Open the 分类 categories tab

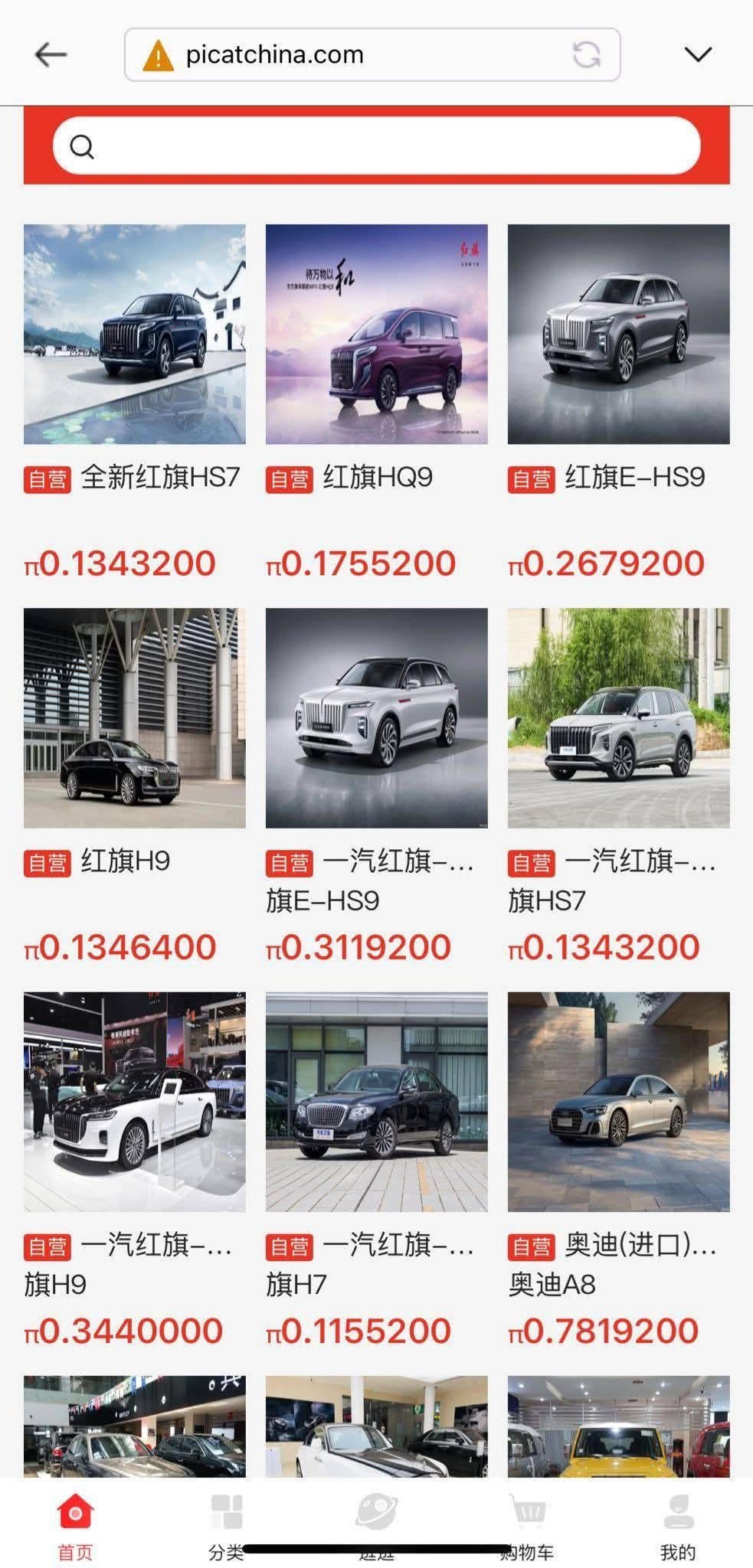tap(226, 1525)
